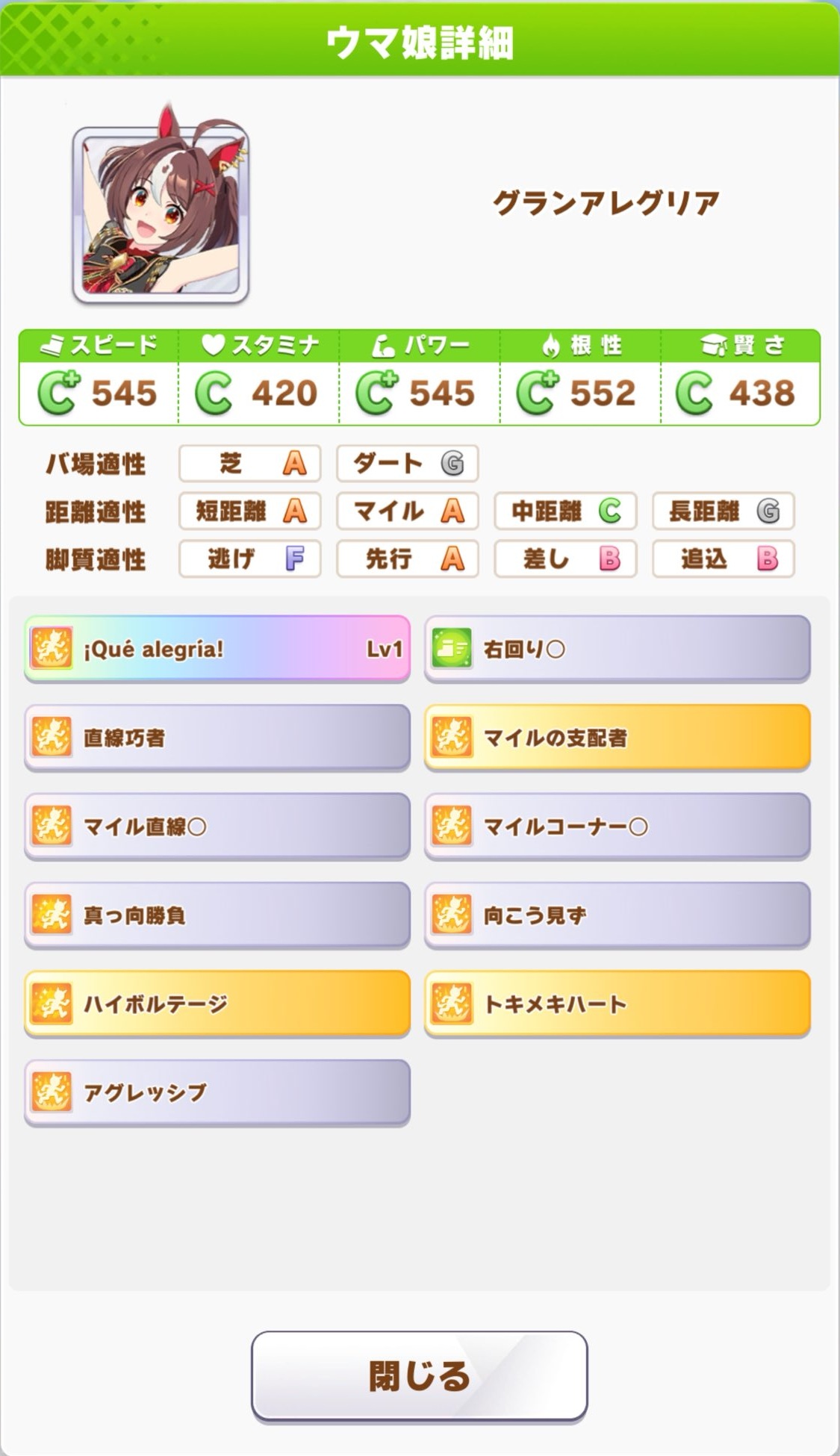Close the ウマ娘詳細 dialog with 閉じる
Screen dimensions: 840x1456
[419, 1375]
